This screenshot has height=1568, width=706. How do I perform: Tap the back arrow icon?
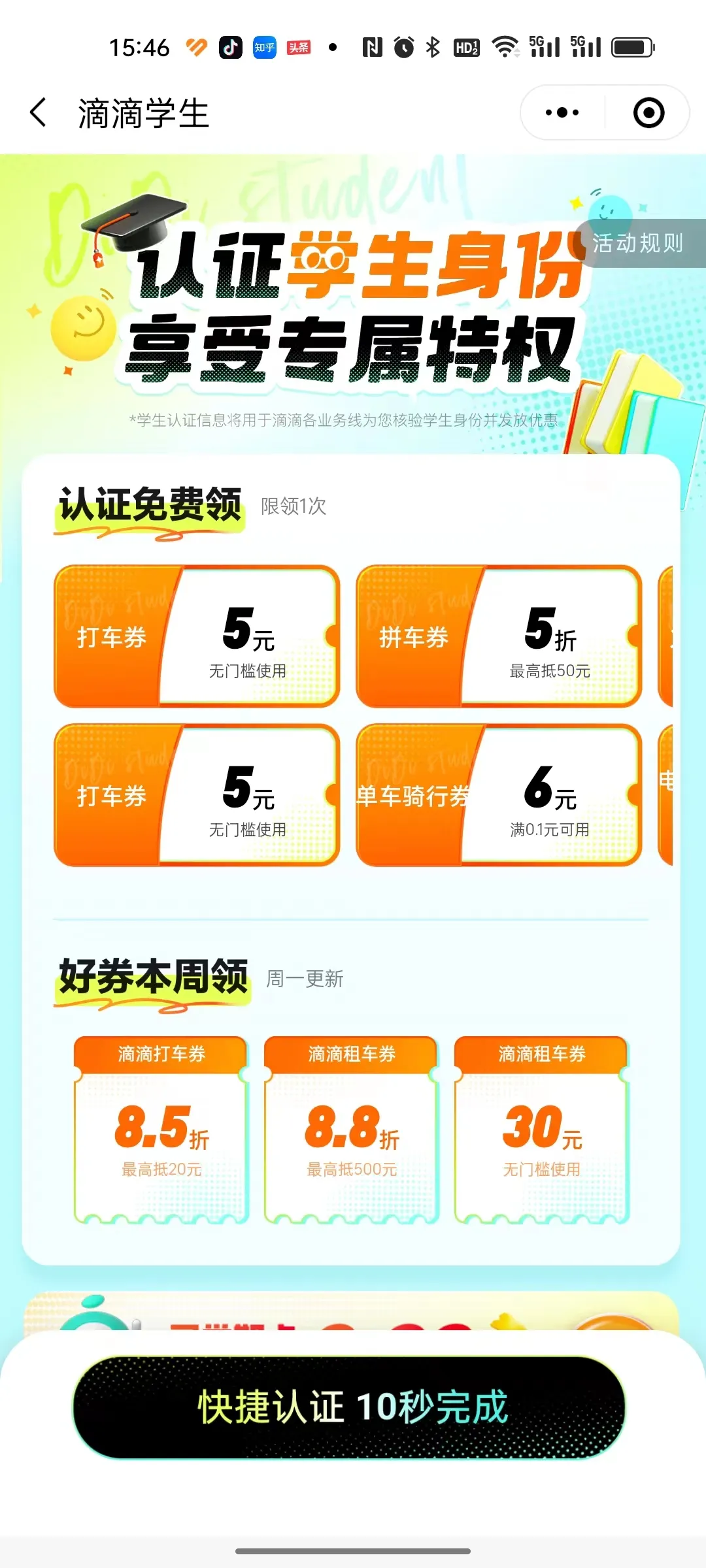pos(37,112)
